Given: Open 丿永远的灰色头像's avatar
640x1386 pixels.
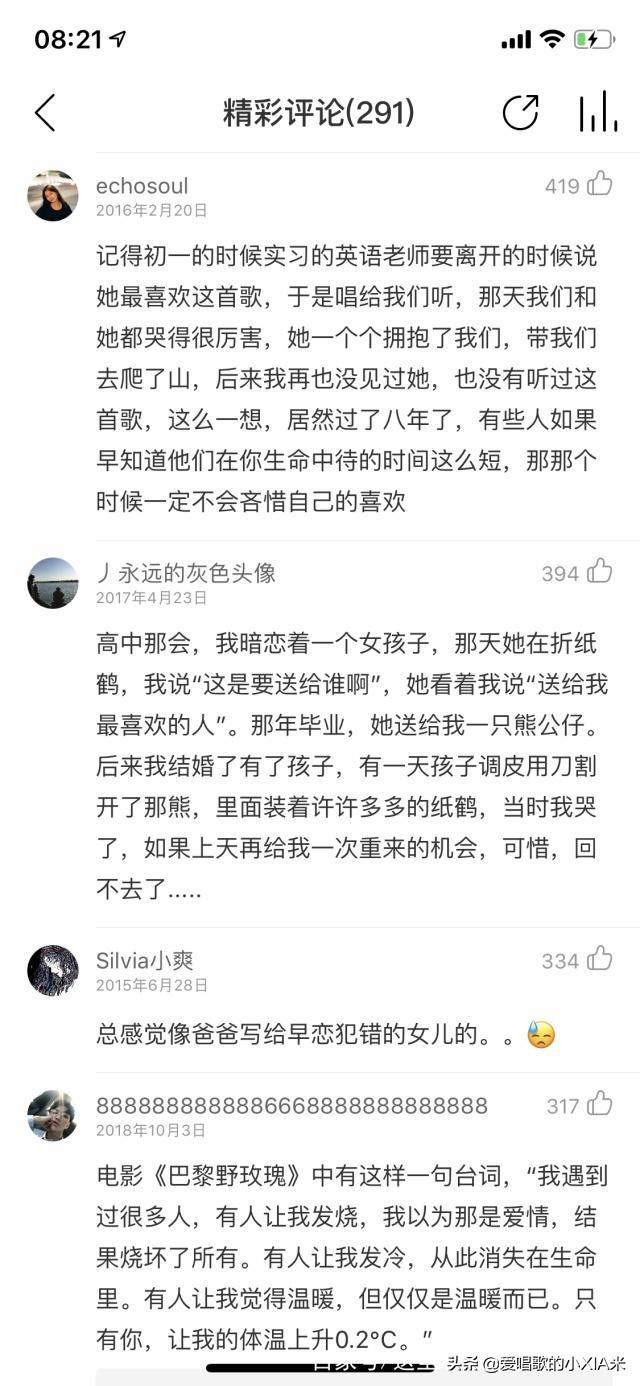Looking at the screenshot, I should tap(52, 583).
